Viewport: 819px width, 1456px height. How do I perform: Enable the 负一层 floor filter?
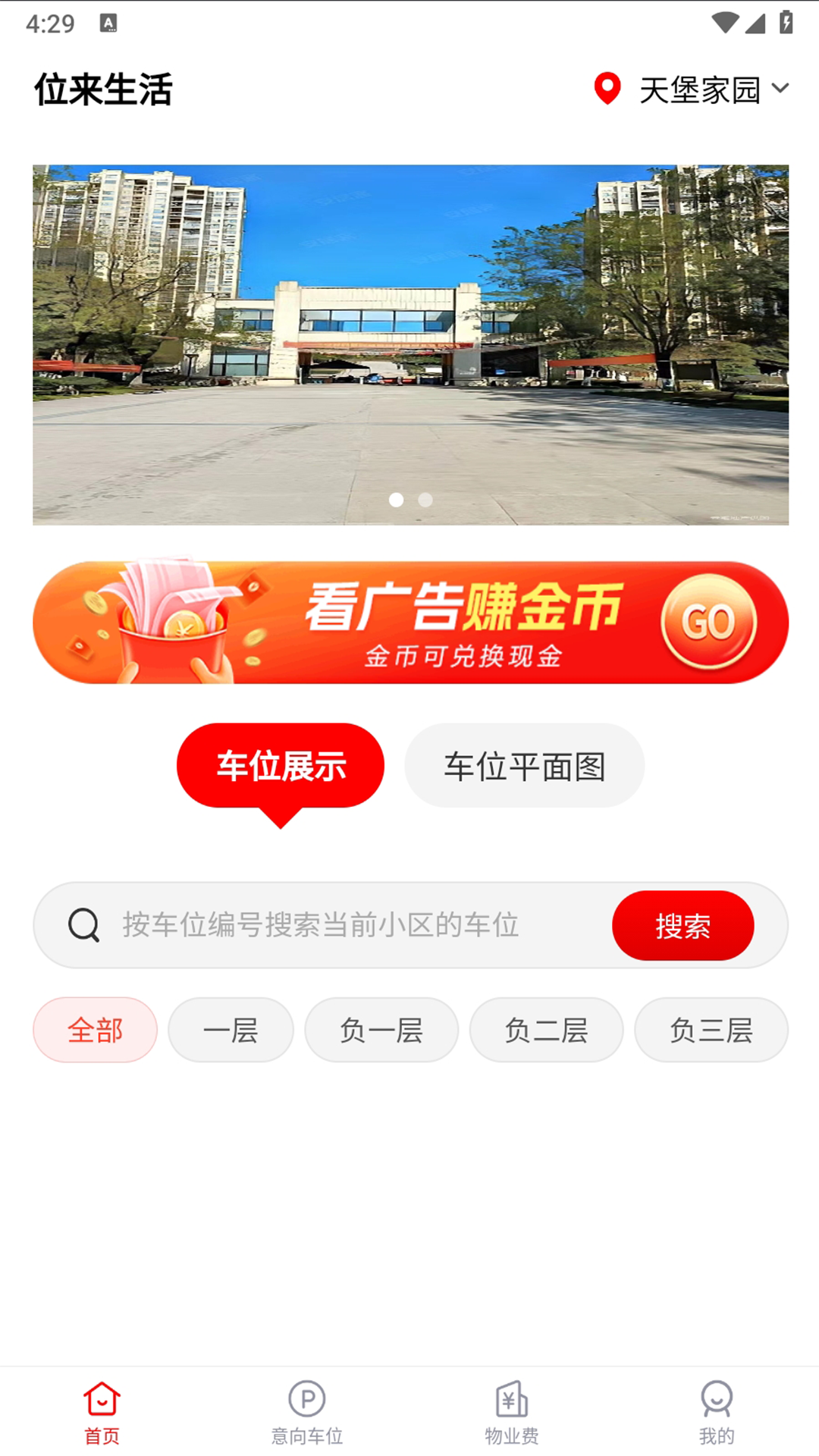[381, 1030]
